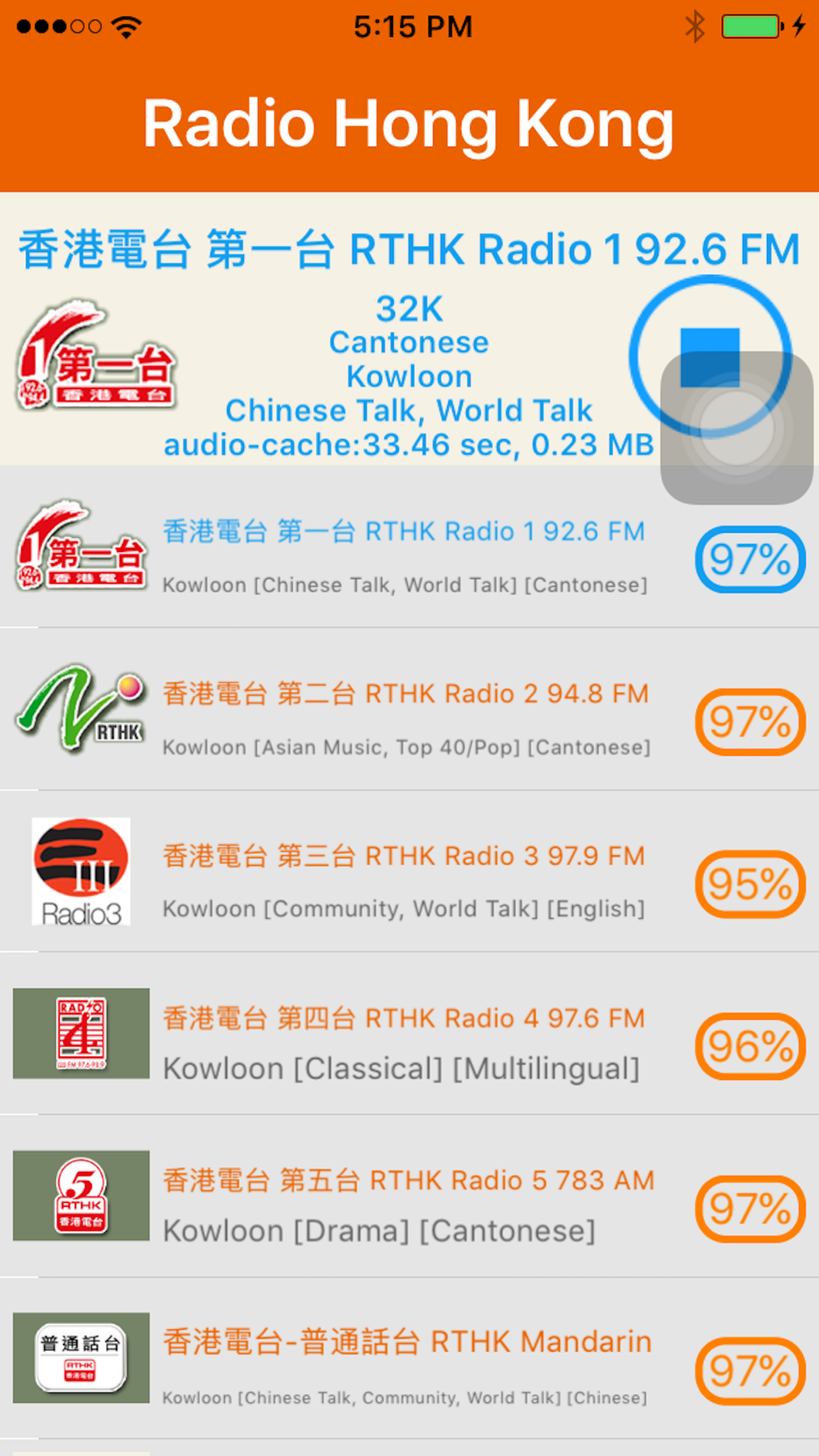Stop the playing RTHK Radio 1 stream

pos(709,355)
